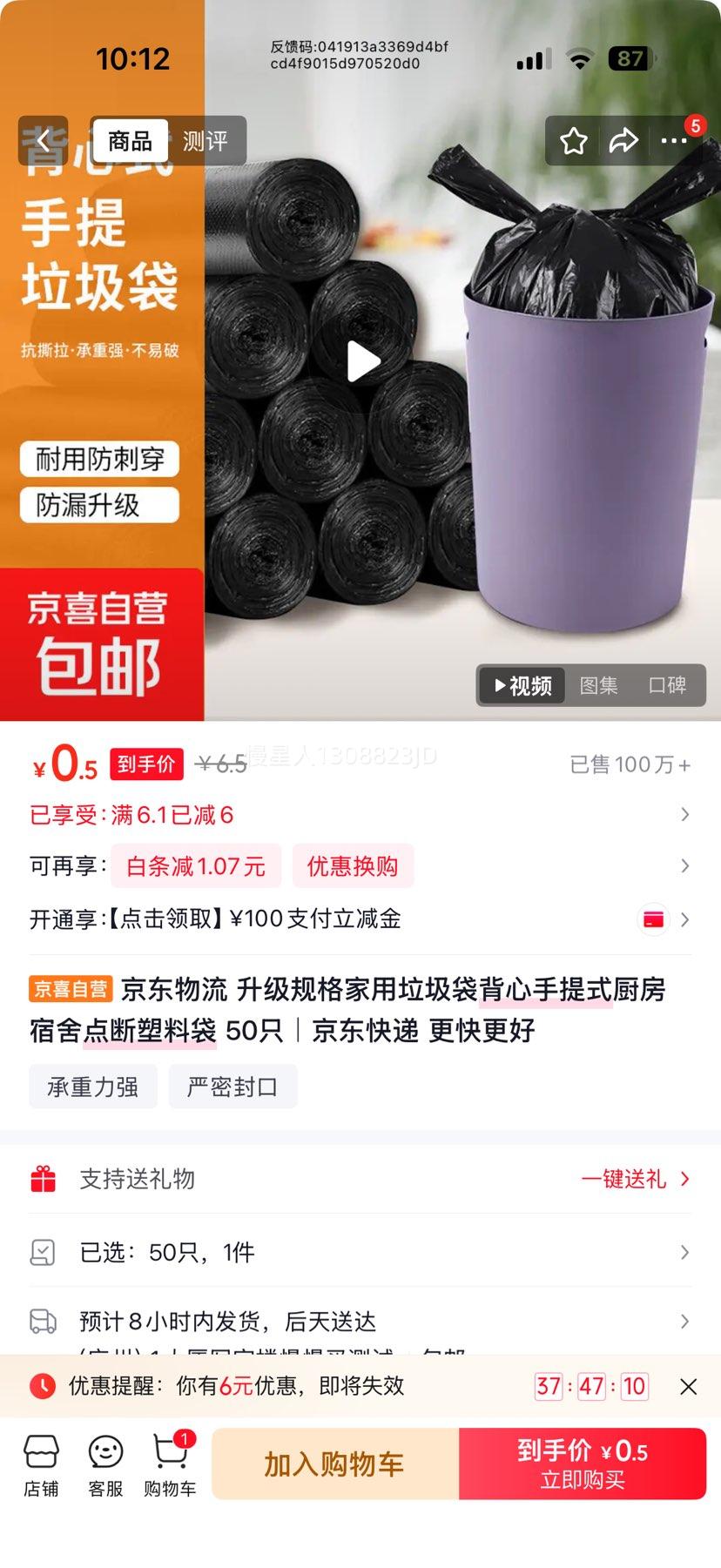Open the Shop (店铺) icon

click(x=41, y=1463)
